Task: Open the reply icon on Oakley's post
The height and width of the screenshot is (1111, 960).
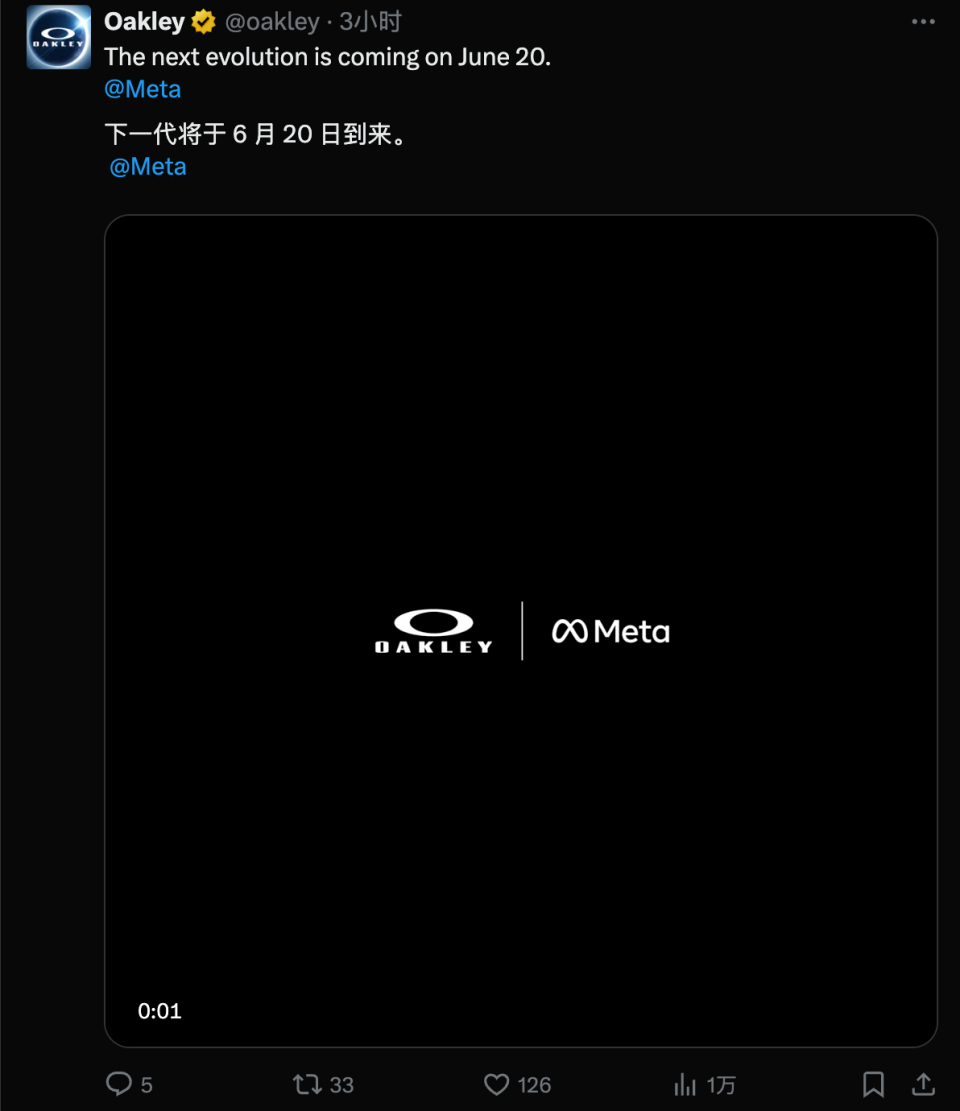Action: point(120,1084)
